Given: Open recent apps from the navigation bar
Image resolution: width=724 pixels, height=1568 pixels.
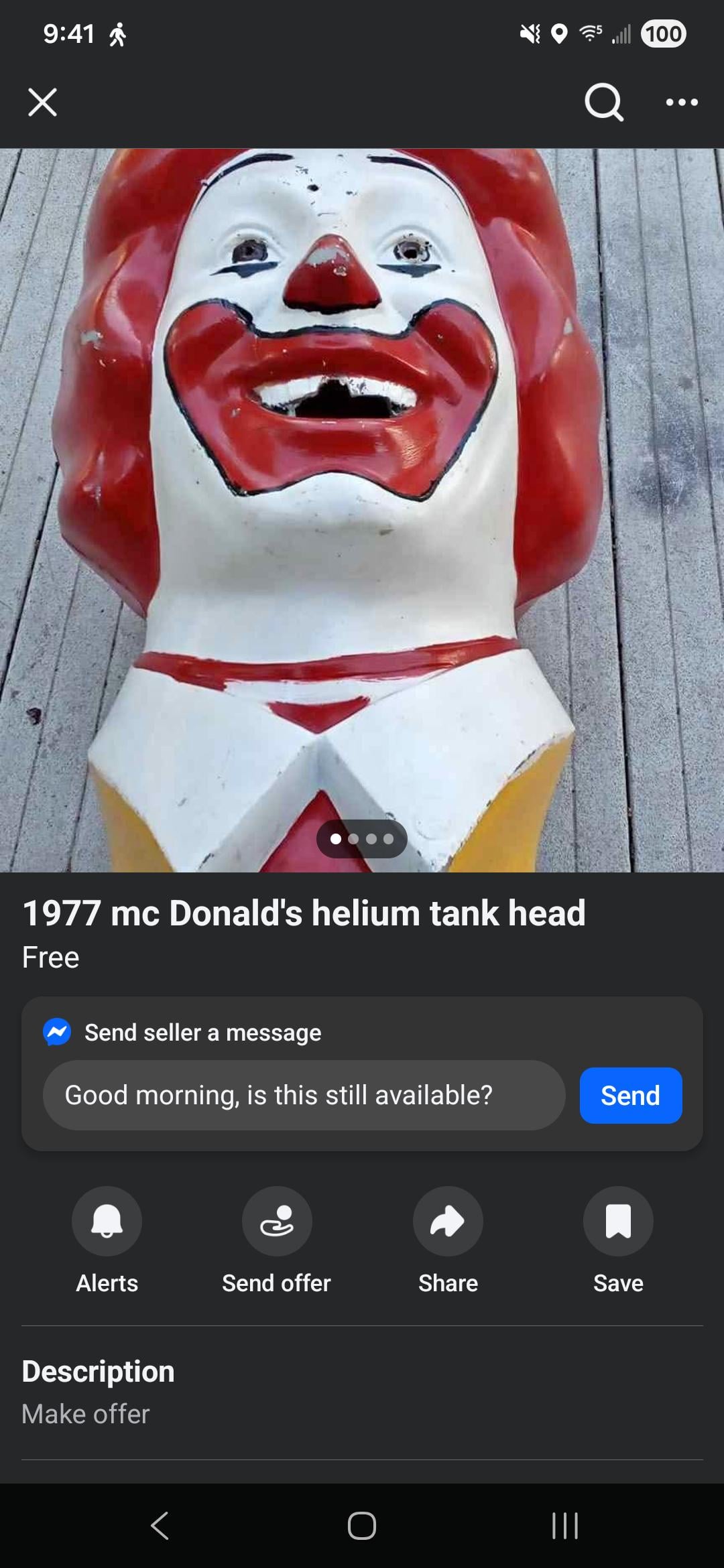Looking at the screenshot, I should click(564, 1526).
